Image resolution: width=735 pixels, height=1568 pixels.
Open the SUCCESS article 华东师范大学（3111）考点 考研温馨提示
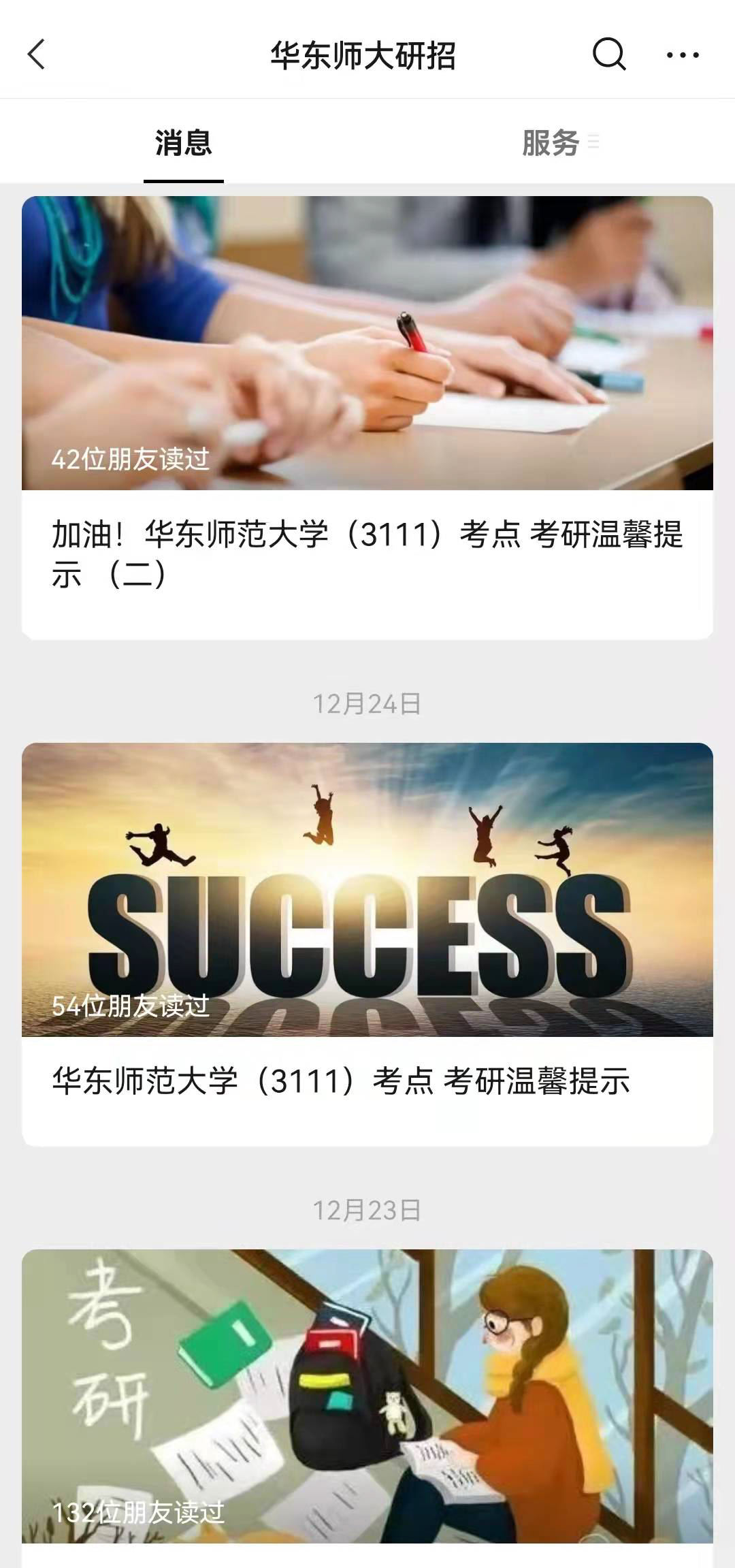click(x=367, y=1080)
